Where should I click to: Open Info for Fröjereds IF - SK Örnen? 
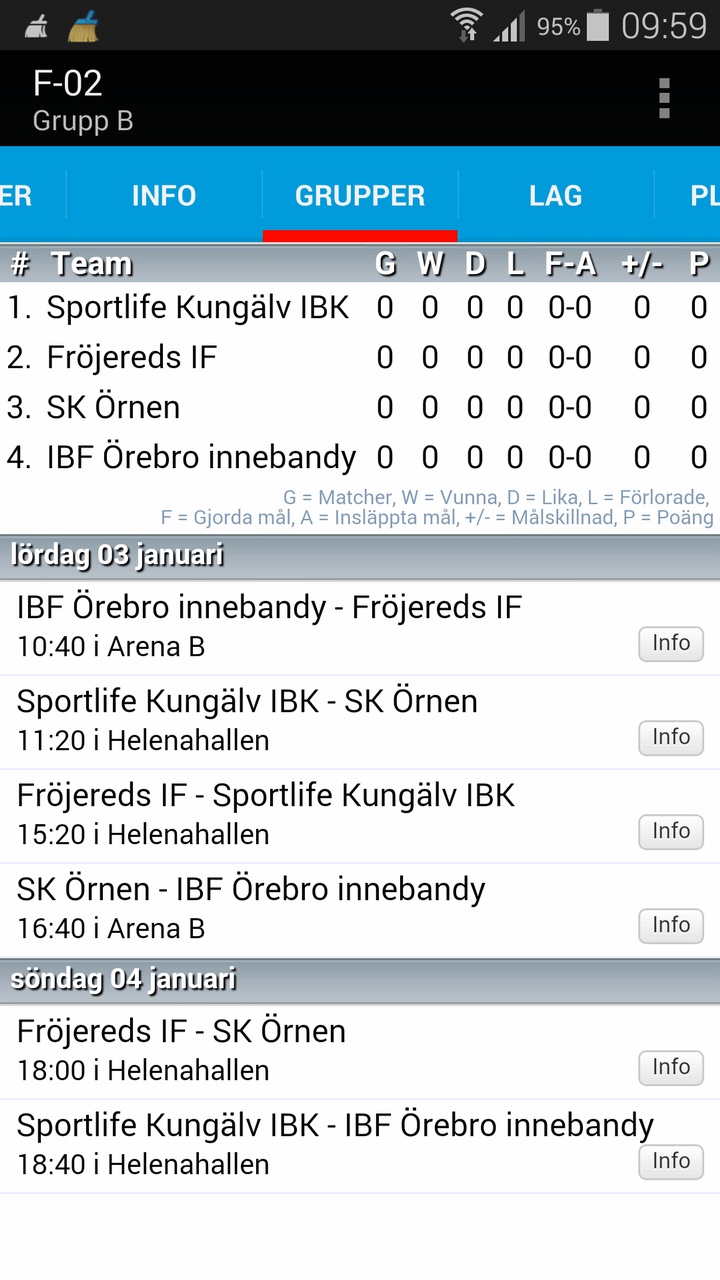coord(671,1068)
